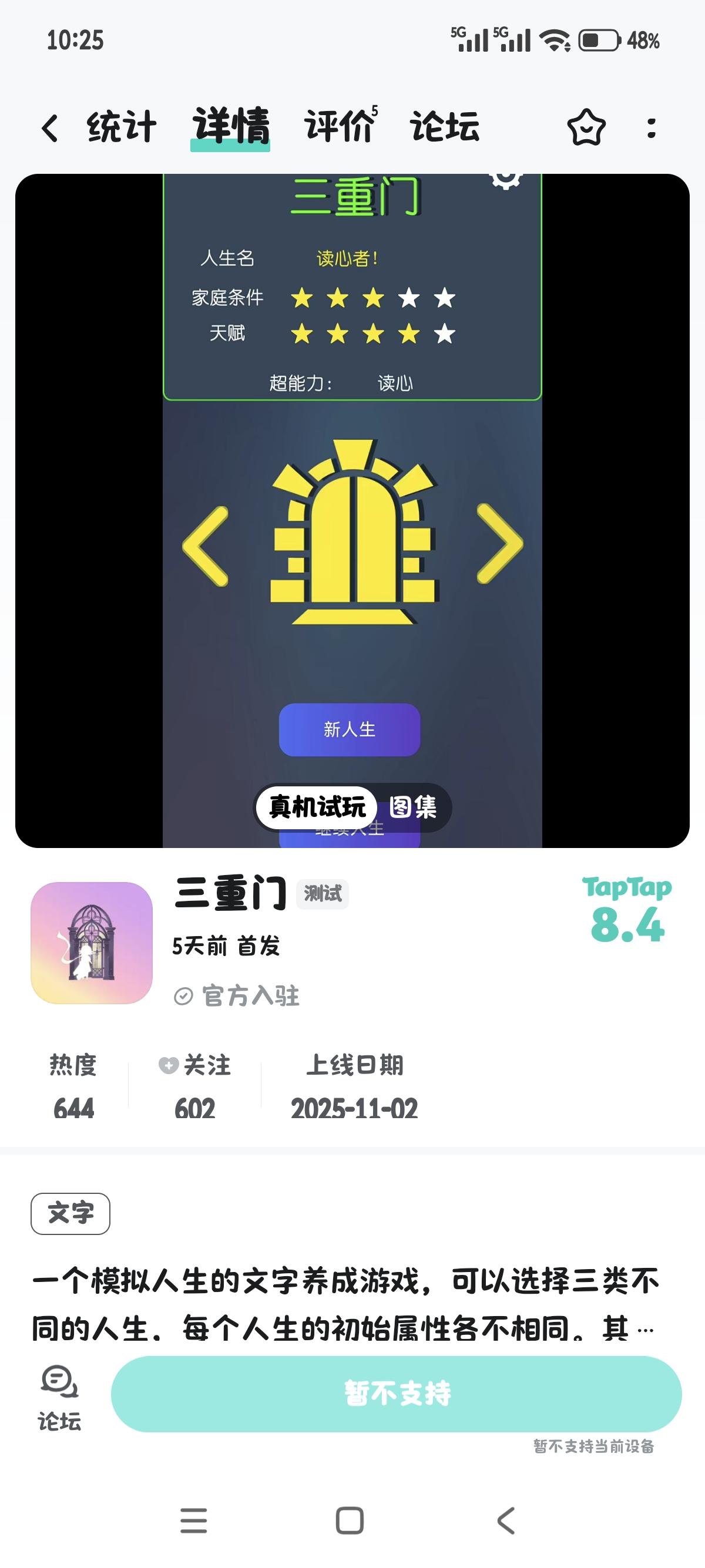Image resolution: width=705 pixels, height=1568 pixels.
Task: Toggle the favorite star for 三重门
Action: click(x=586, y=127)
